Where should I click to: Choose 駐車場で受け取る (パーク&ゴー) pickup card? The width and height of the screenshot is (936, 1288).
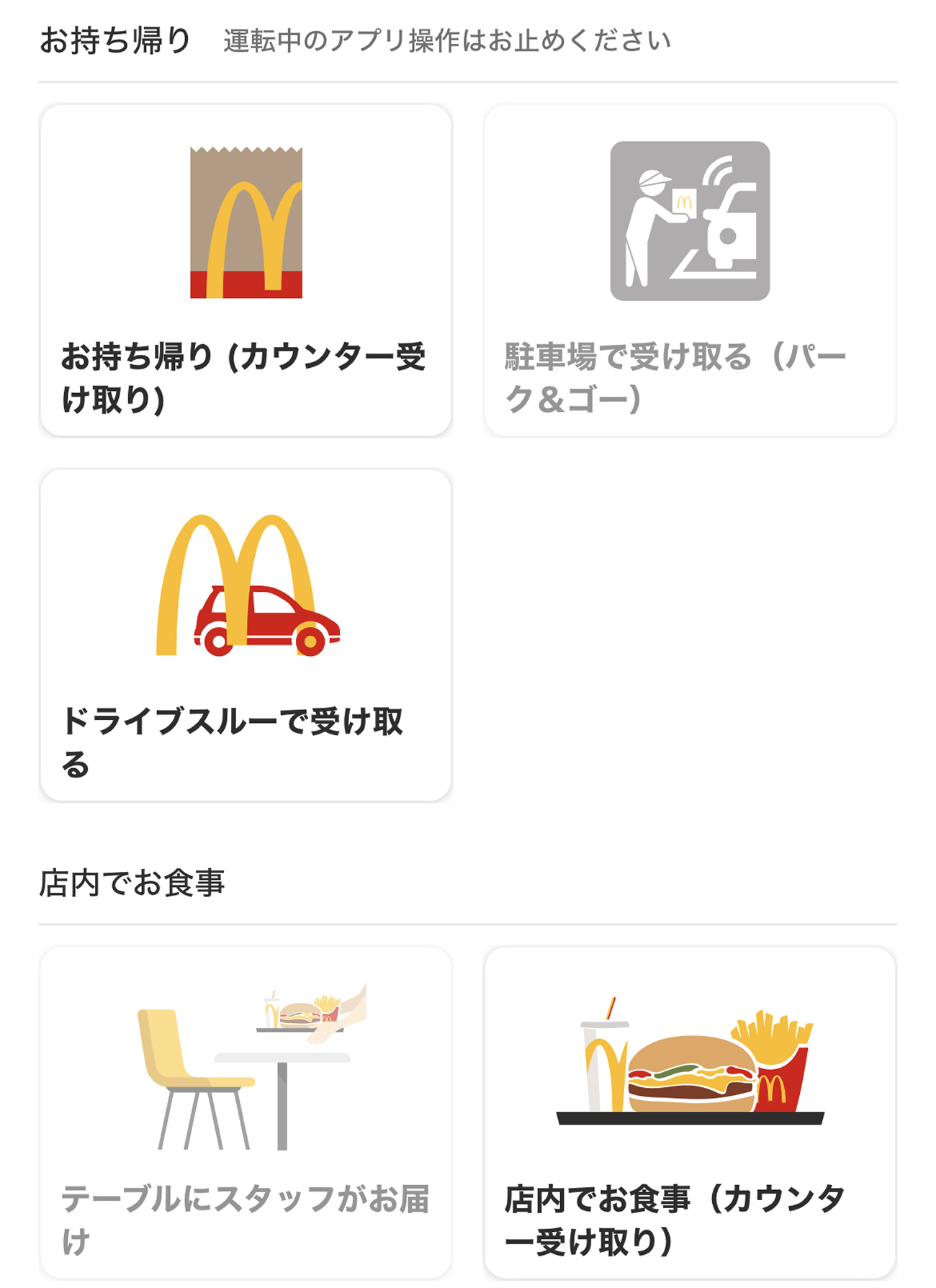(x=690, y=271)
